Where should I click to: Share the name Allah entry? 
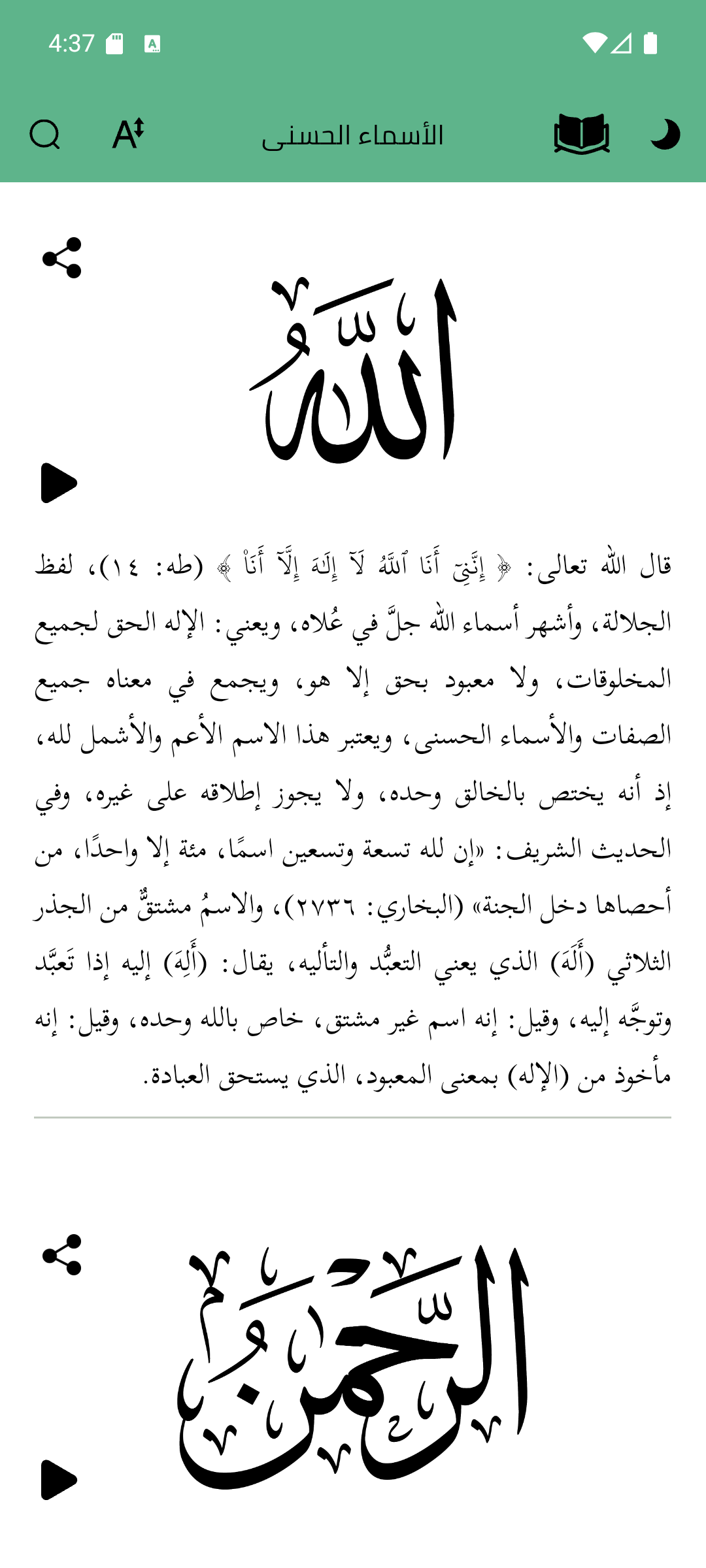tap(62, 258)
